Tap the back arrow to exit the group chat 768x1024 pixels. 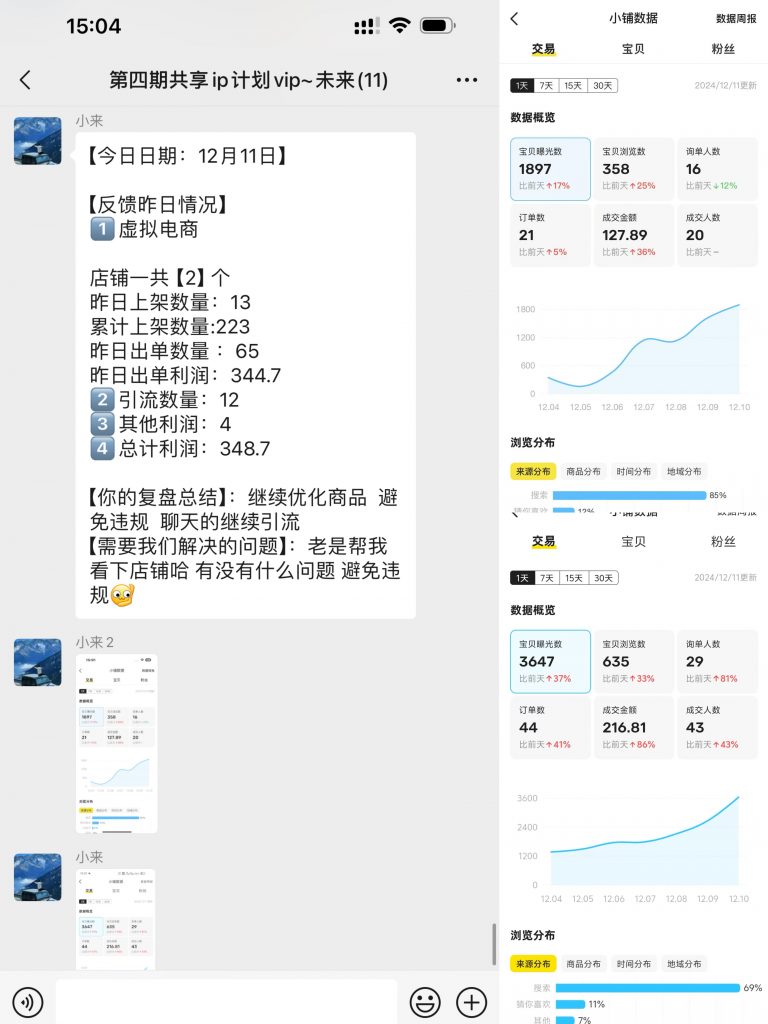point(24,78)
